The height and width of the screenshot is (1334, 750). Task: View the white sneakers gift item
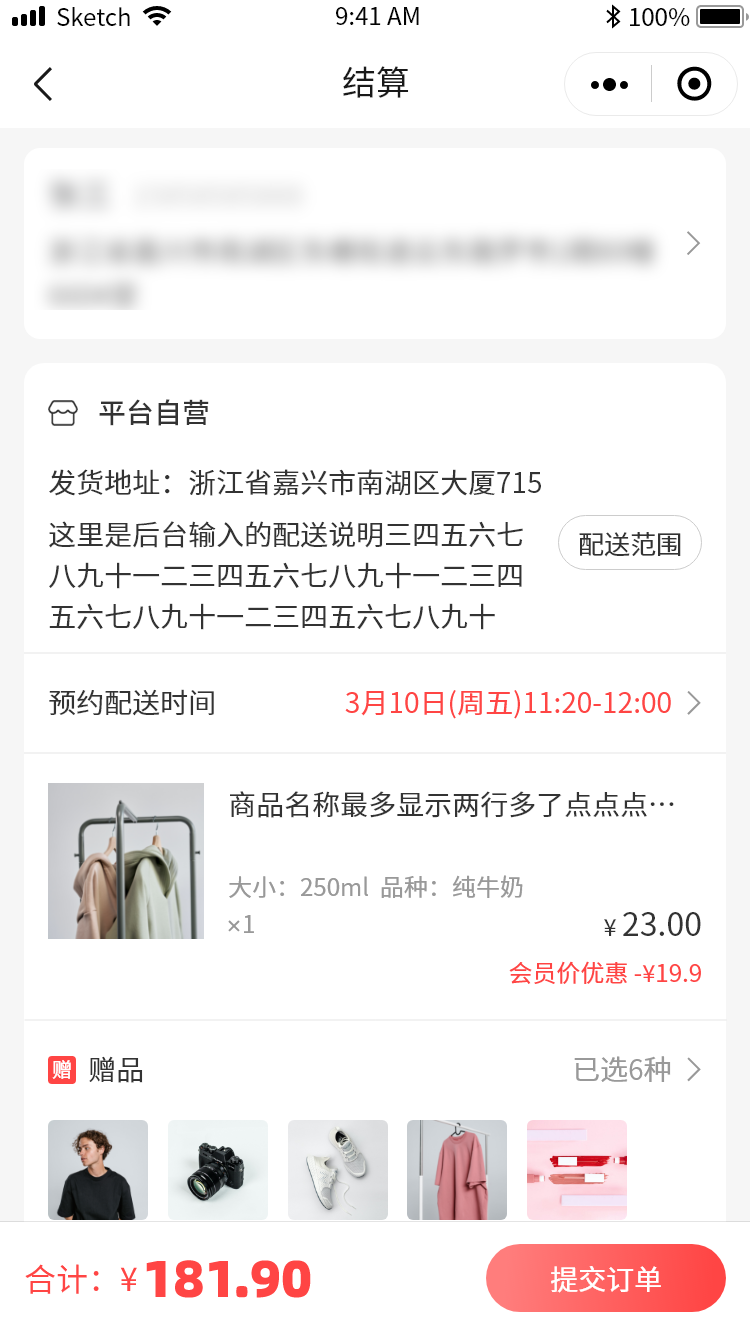338,1169
